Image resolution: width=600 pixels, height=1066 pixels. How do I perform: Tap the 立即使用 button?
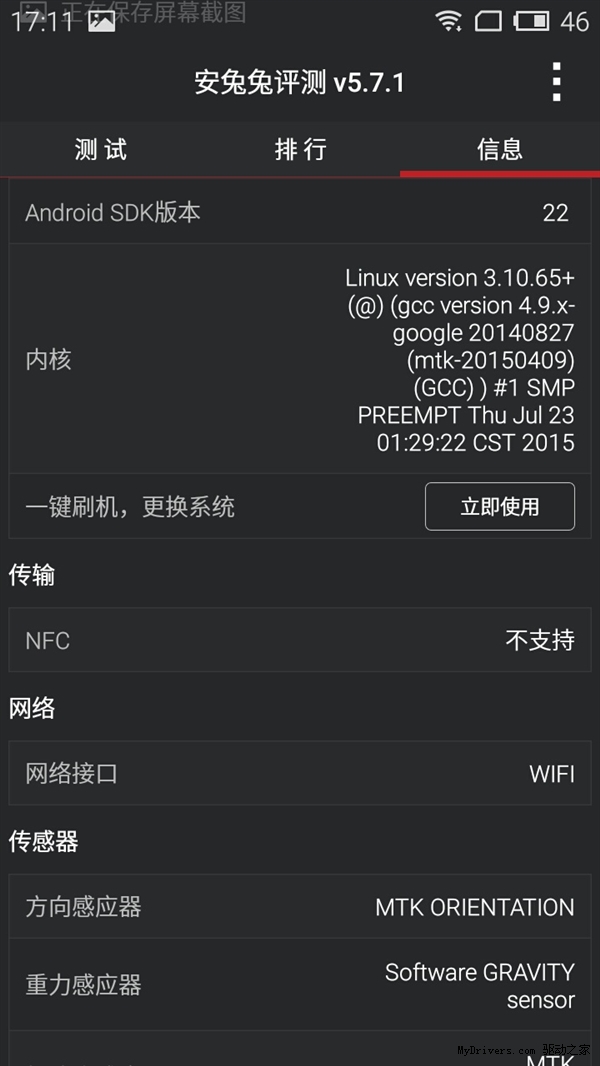[500, 506]
